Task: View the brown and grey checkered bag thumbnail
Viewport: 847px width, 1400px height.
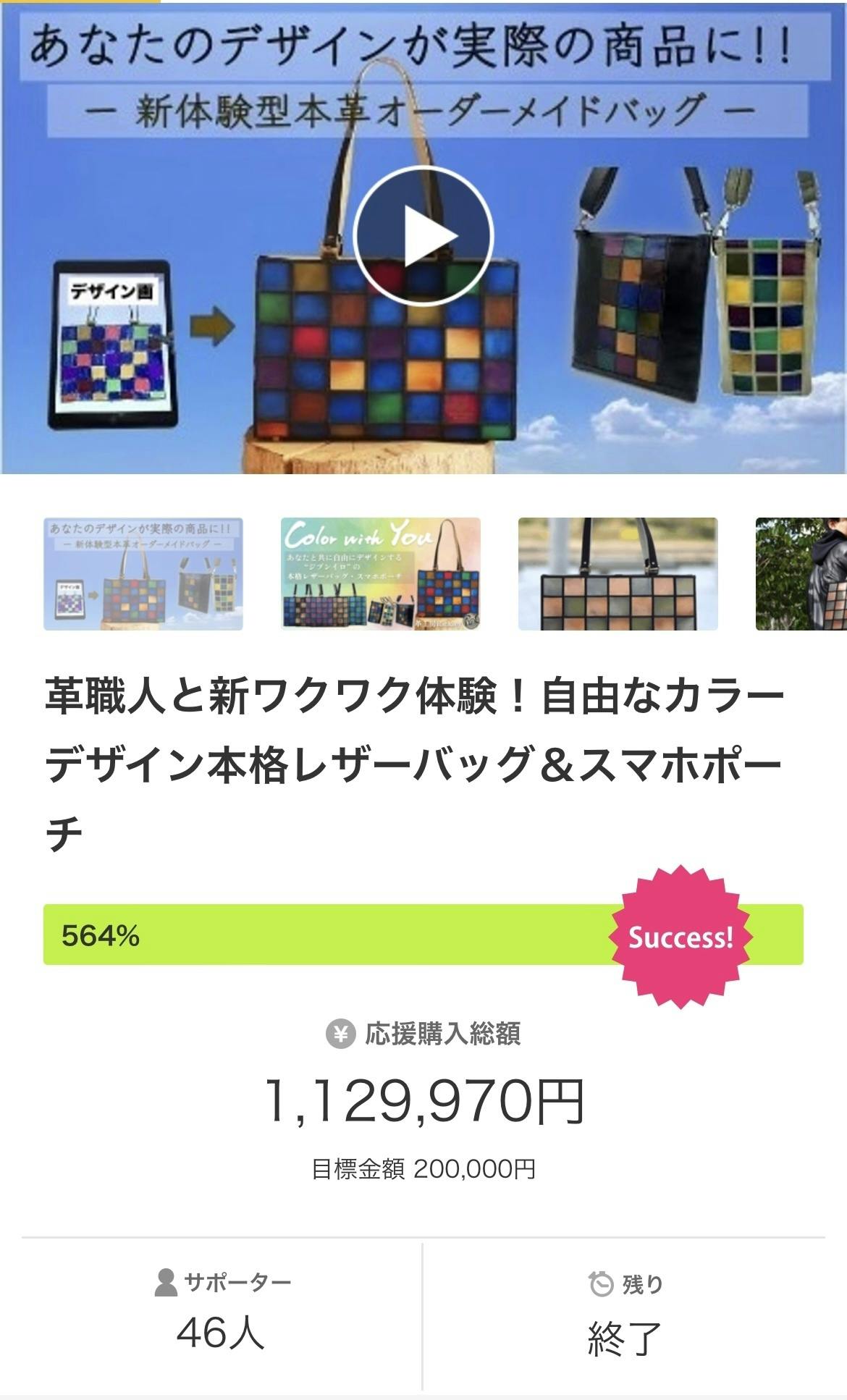Action: [618, 574]
